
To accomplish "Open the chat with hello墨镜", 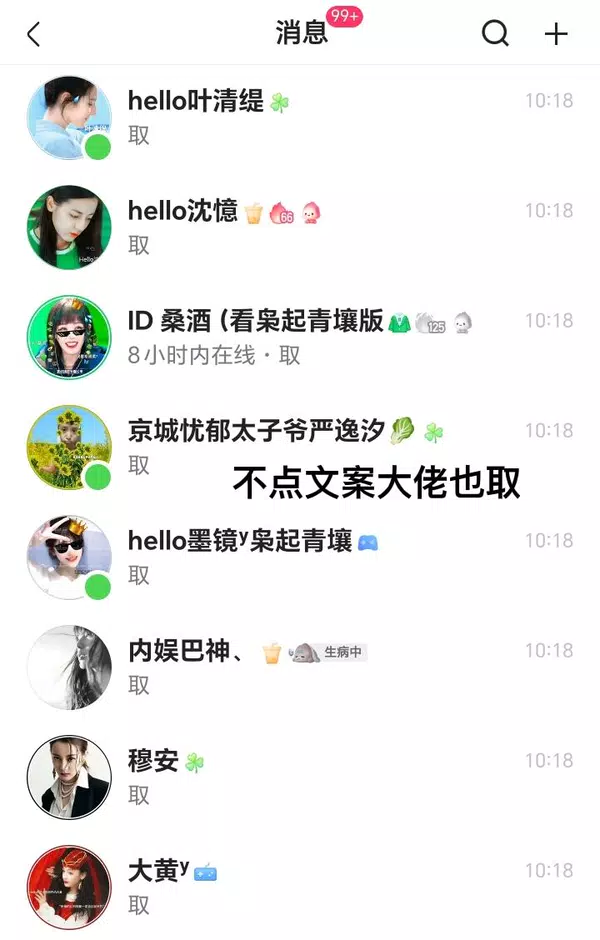I will tap(300, 558).
